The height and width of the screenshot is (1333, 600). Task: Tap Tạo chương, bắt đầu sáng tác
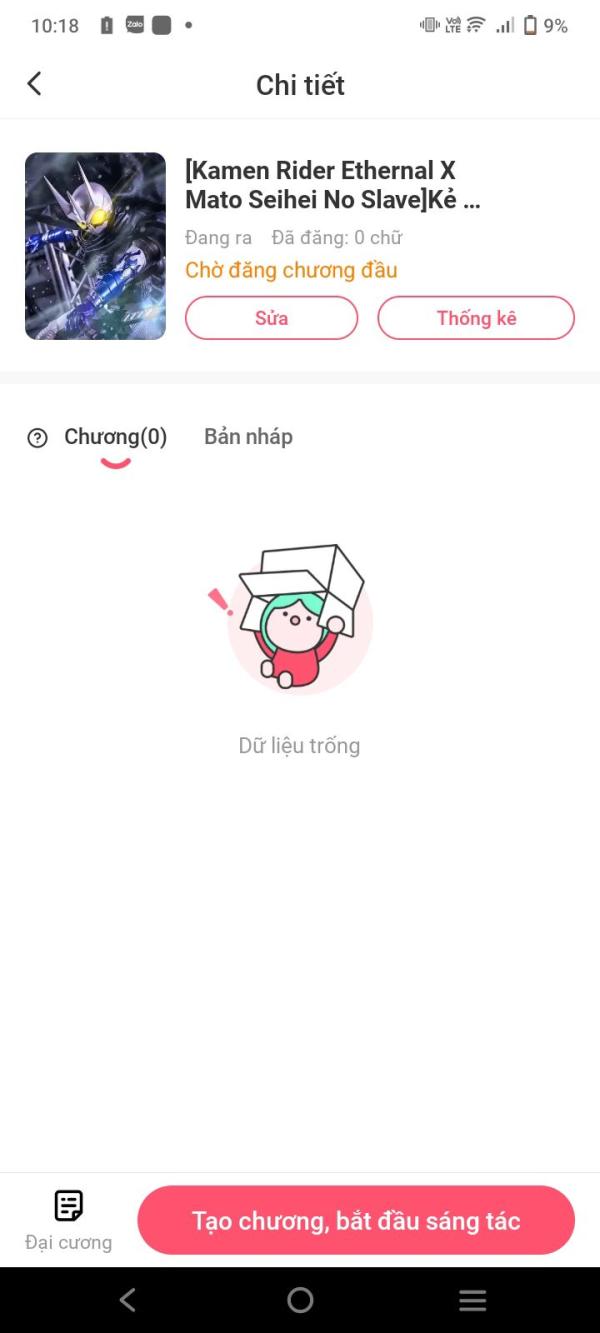tap(356, 1220)
